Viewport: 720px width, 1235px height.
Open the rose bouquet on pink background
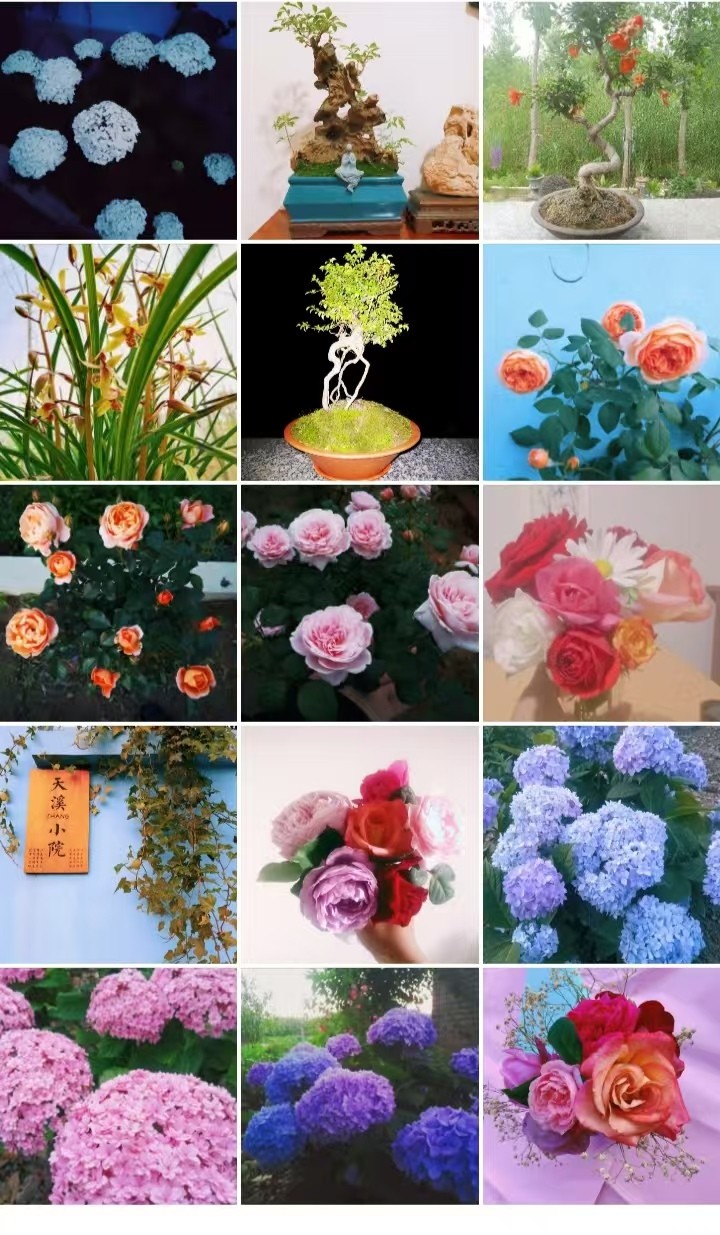[x=601, y=1086]
